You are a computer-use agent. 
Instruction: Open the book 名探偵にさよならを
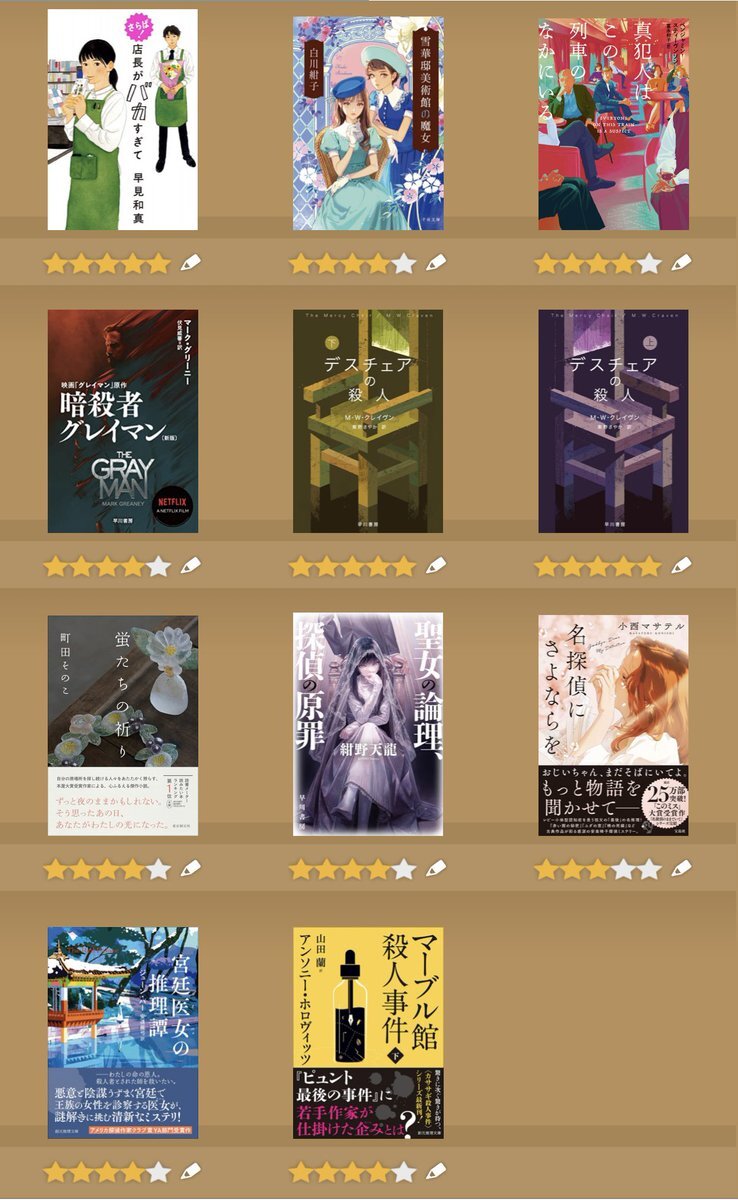click(x=613, y=725)
